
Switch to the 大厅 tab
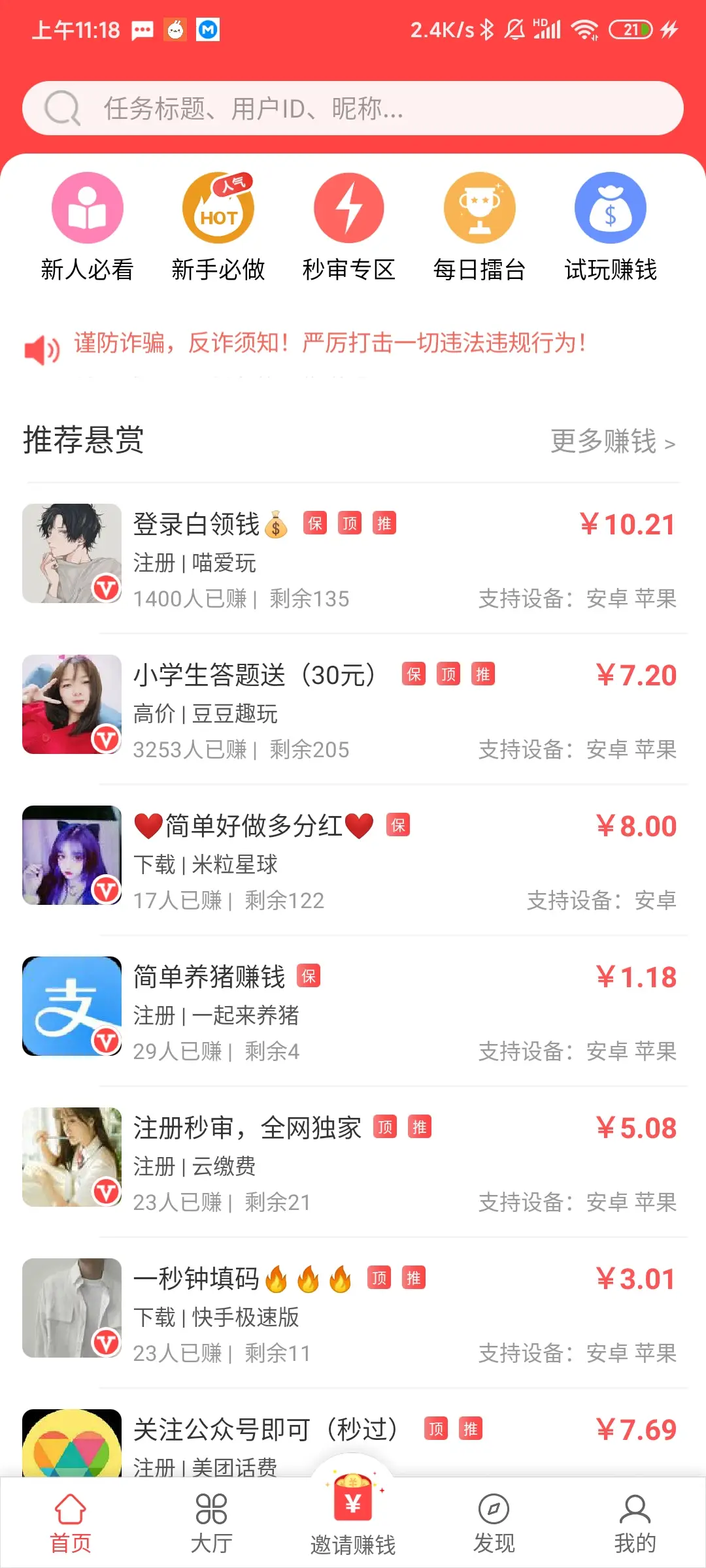click(212, 1524)
